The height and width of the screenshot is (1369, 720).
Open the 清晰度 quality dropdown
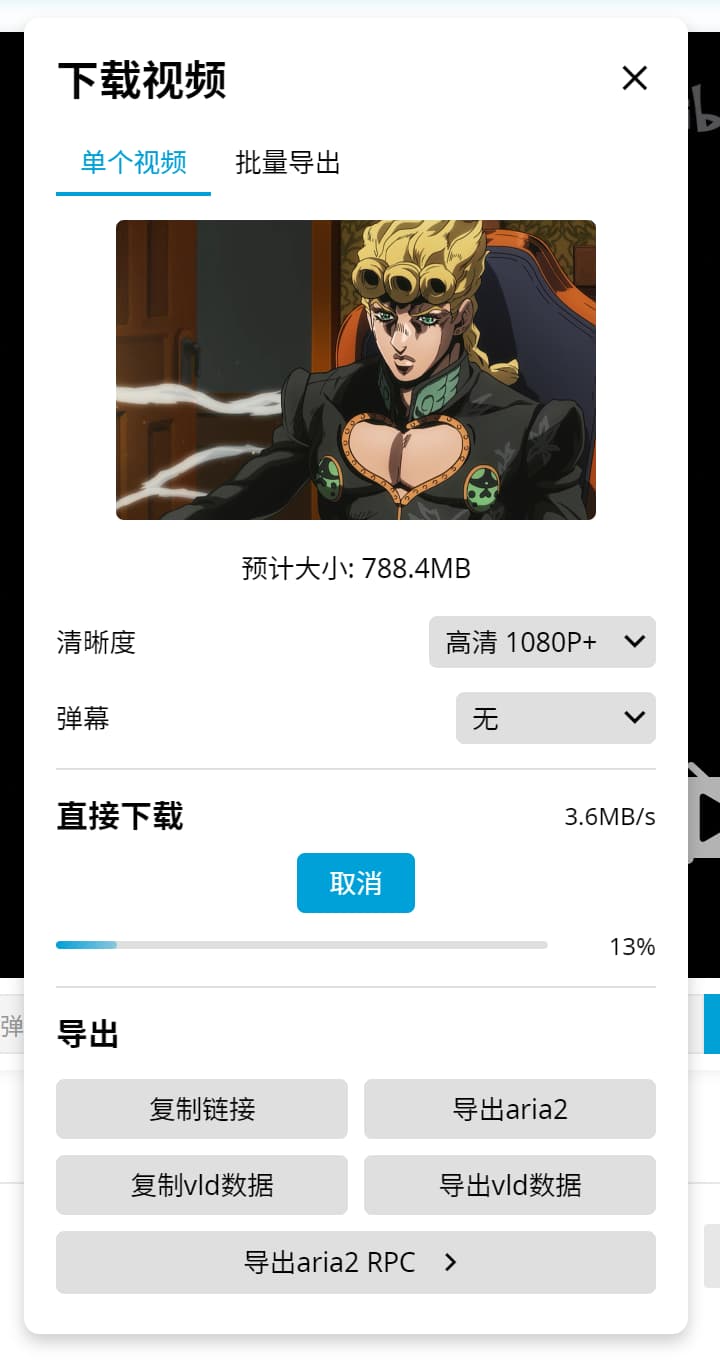pos(542,642)
